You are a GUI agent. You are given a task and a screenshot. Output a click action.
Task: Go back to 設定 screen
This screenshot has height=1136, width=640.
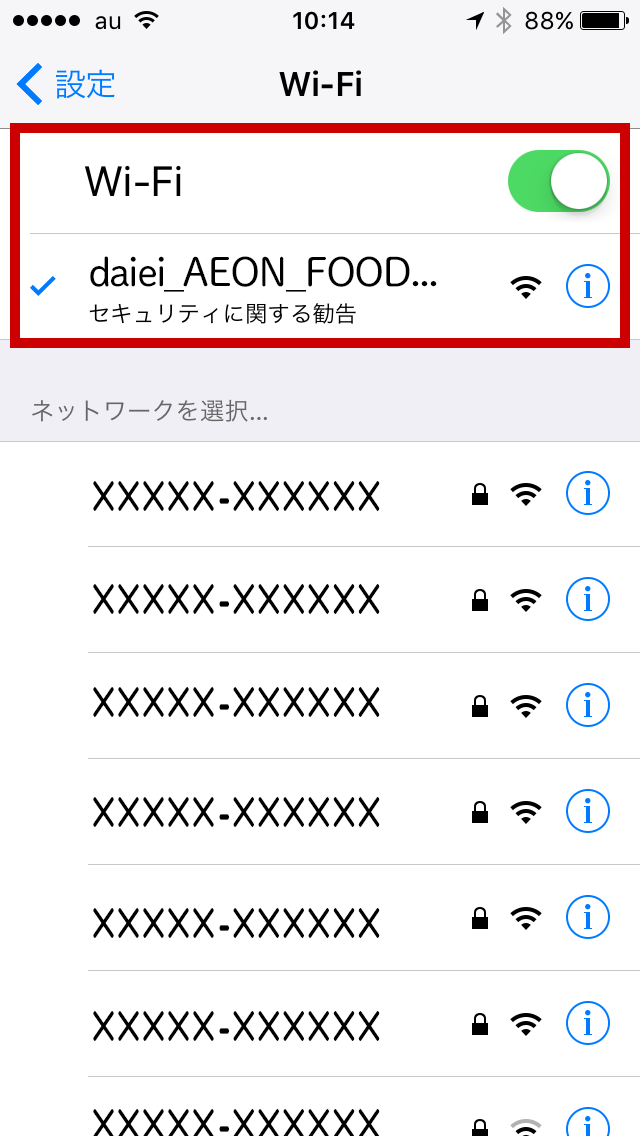pos(66,84)
